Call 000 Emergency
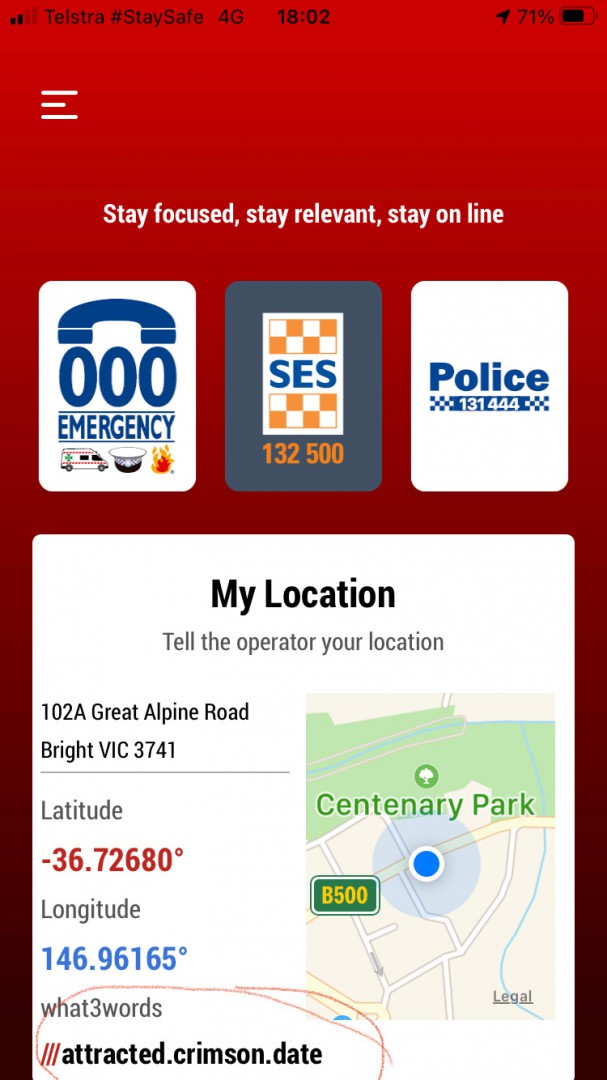The width and height of the screenshot is (607, 1080). [117, 386]
